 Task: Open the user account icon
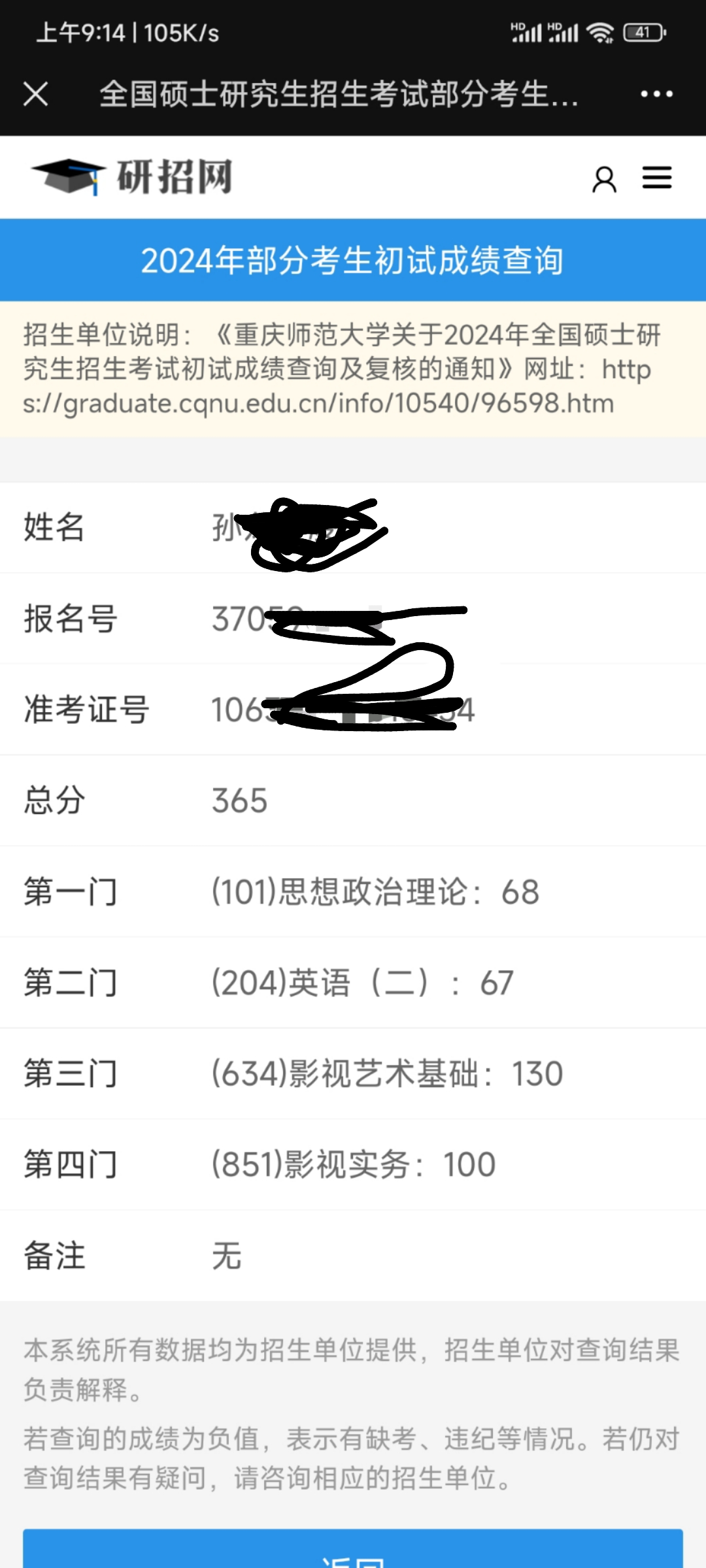pyautogui.click(x=604, y=179)
